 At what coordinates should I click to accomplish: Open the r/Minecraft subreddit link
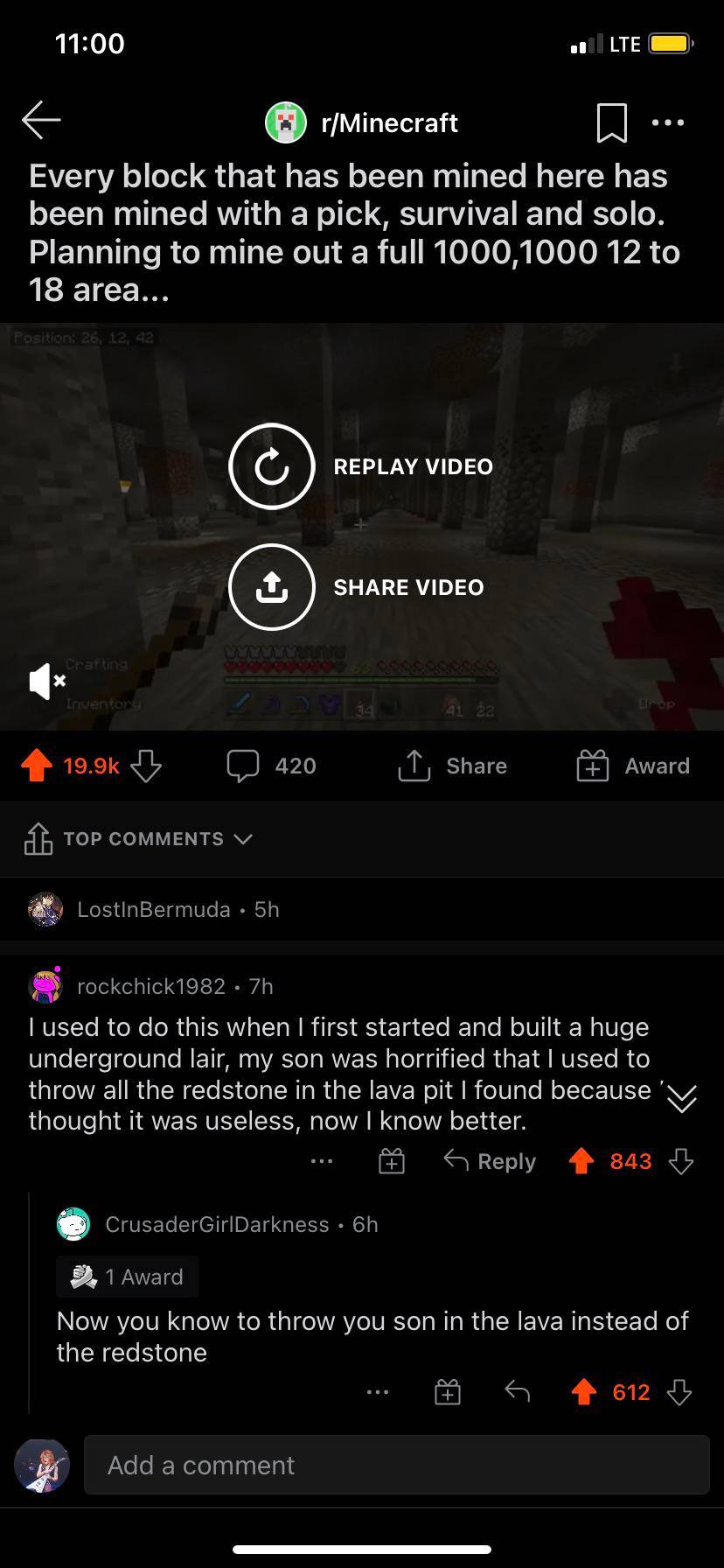388,123
